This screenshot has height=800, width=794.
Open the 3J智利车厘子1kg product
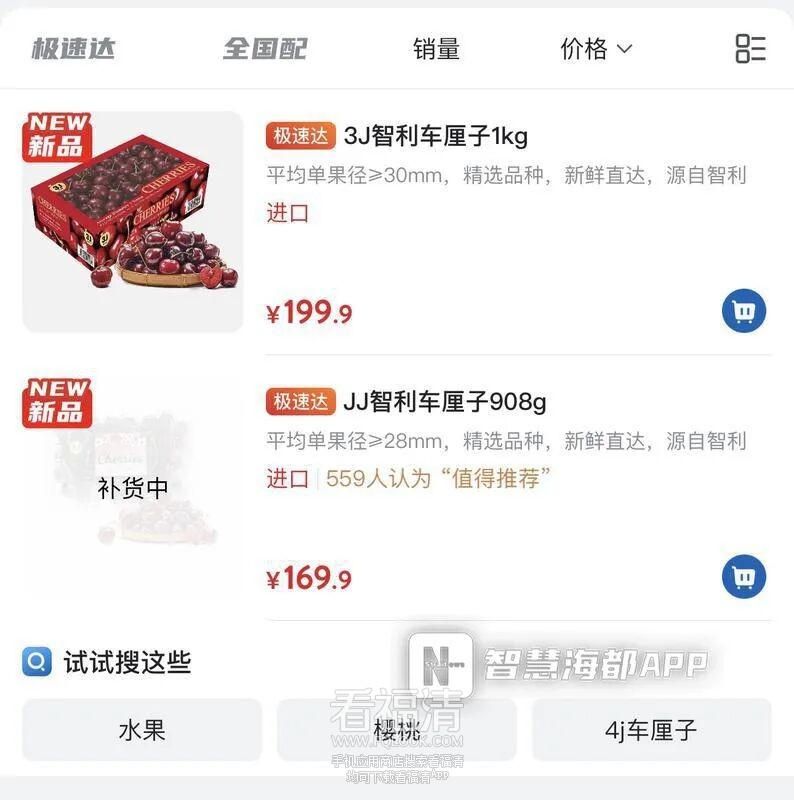435,135
